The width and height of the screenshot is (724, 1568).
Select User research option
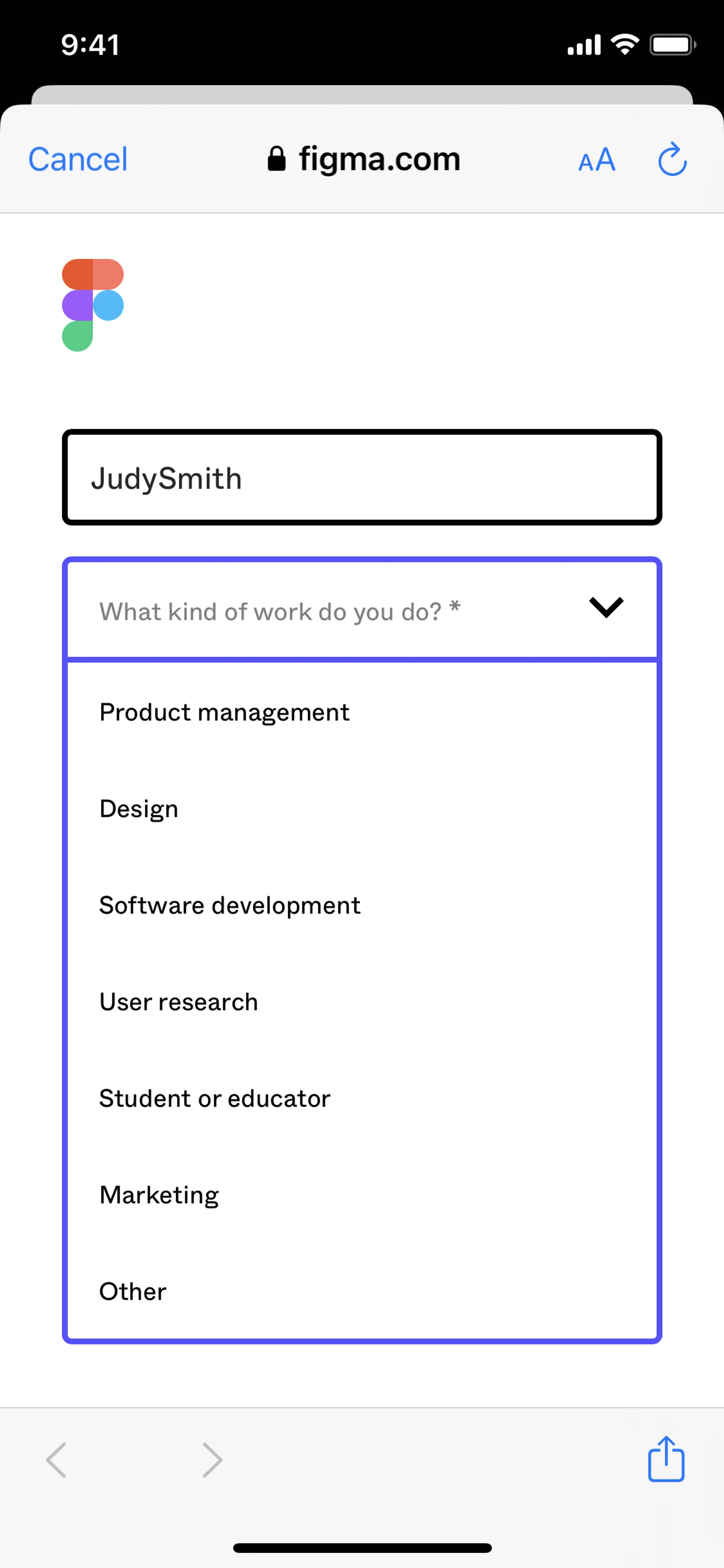pos(179,1002)
